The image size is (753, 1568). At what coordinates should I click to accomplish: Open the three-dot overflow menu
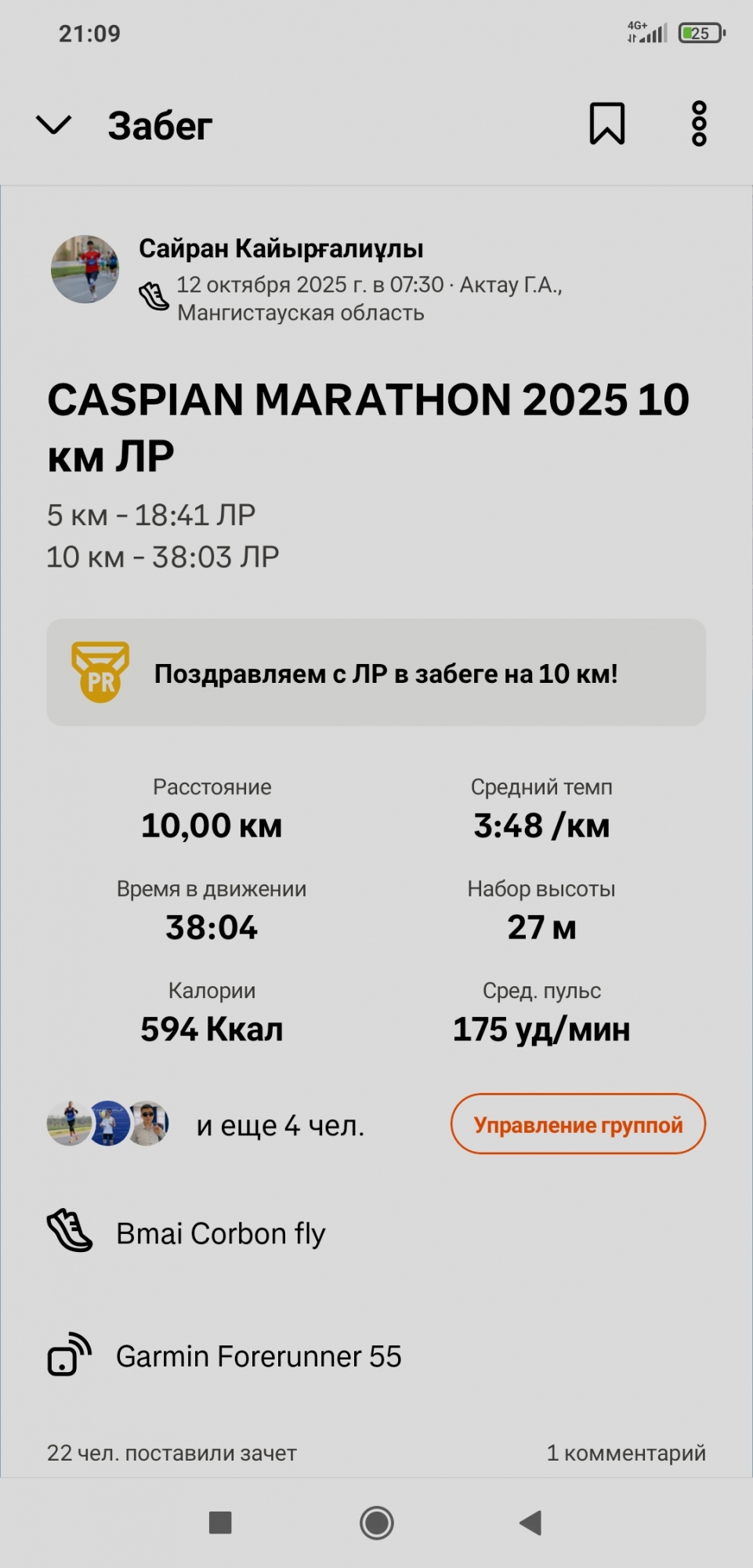tap(699, 124)
